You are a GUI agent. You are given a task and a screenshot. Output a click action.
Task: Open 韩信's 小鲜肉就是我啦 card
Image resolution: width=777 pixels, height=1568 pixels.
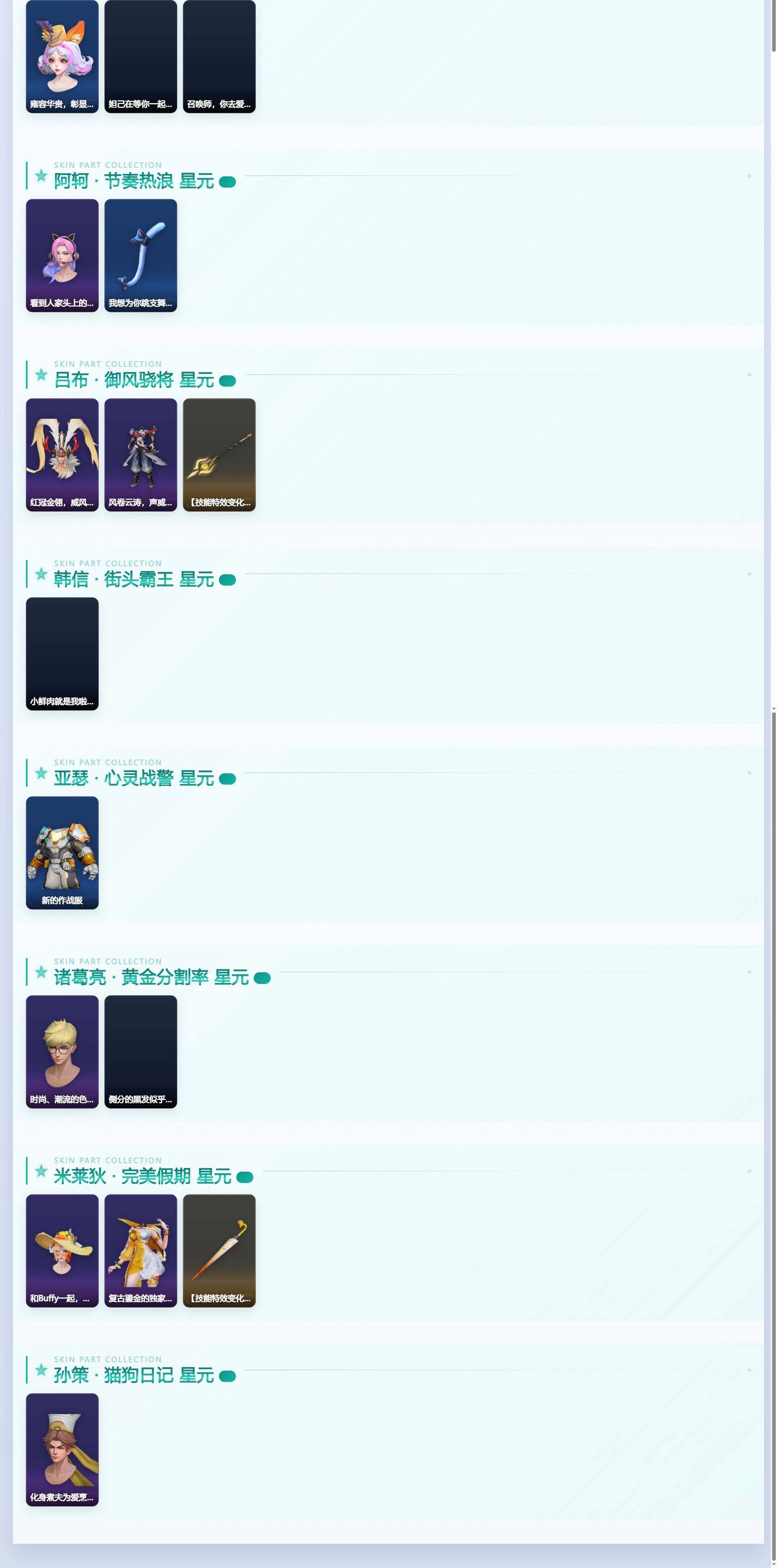coord(62,654)
